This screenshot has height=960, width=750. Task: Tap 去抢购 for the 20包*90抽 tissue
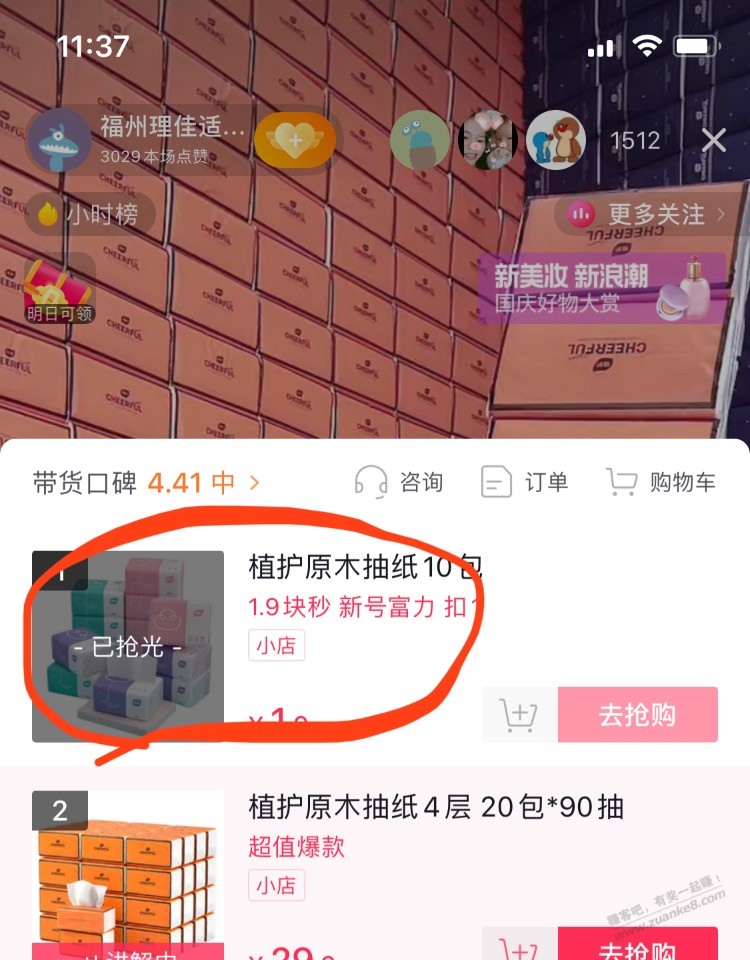coord(637,945)
